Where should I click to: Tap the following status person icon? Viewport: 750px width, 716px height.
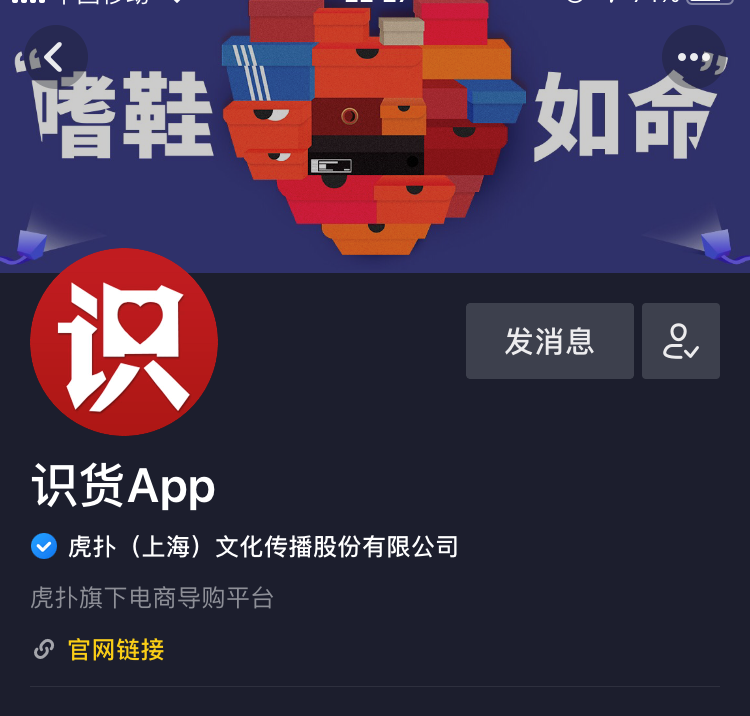coord(680,341)
